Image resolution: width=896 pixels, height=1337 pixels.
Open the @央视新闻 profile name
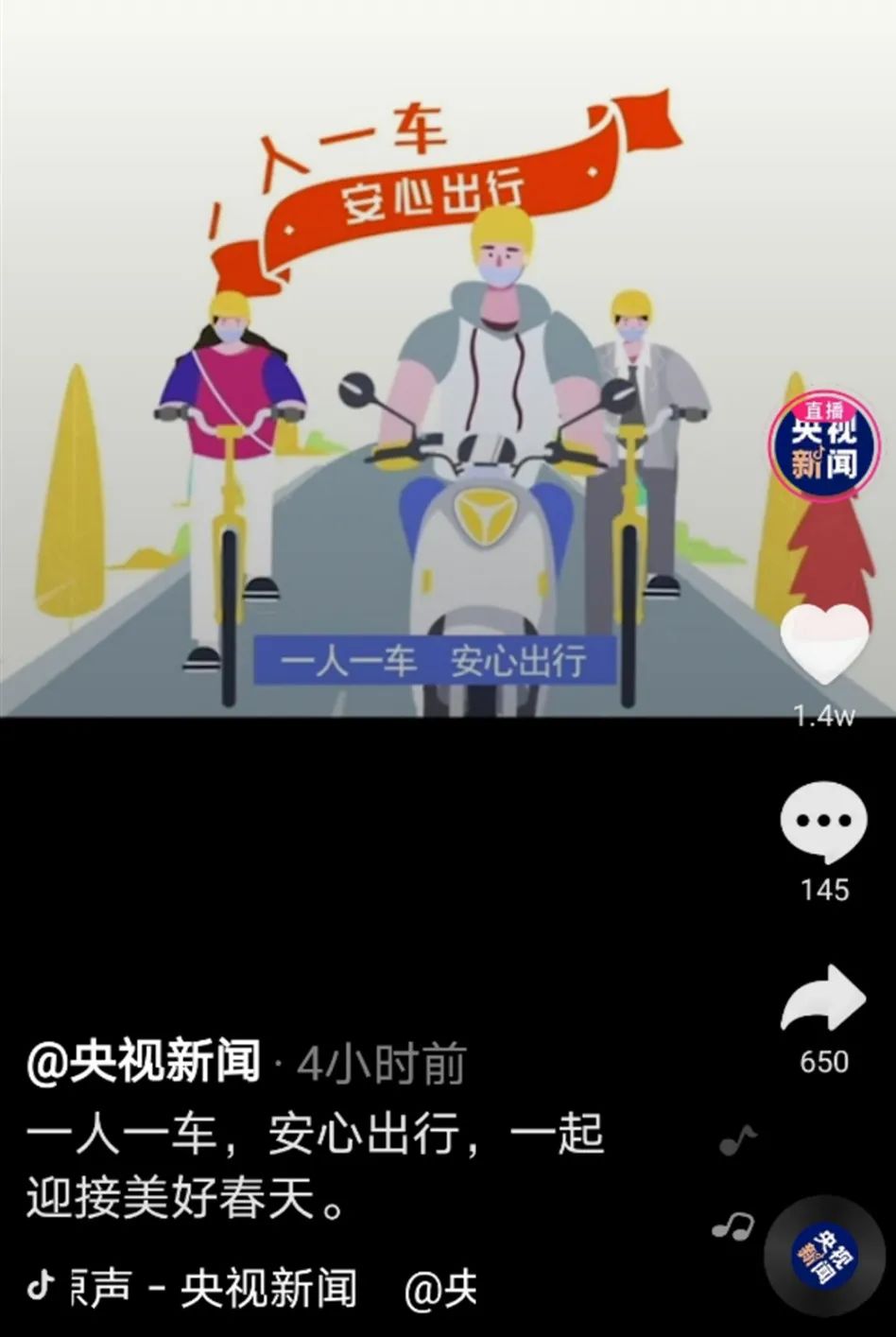click(x=144, y=1063)
